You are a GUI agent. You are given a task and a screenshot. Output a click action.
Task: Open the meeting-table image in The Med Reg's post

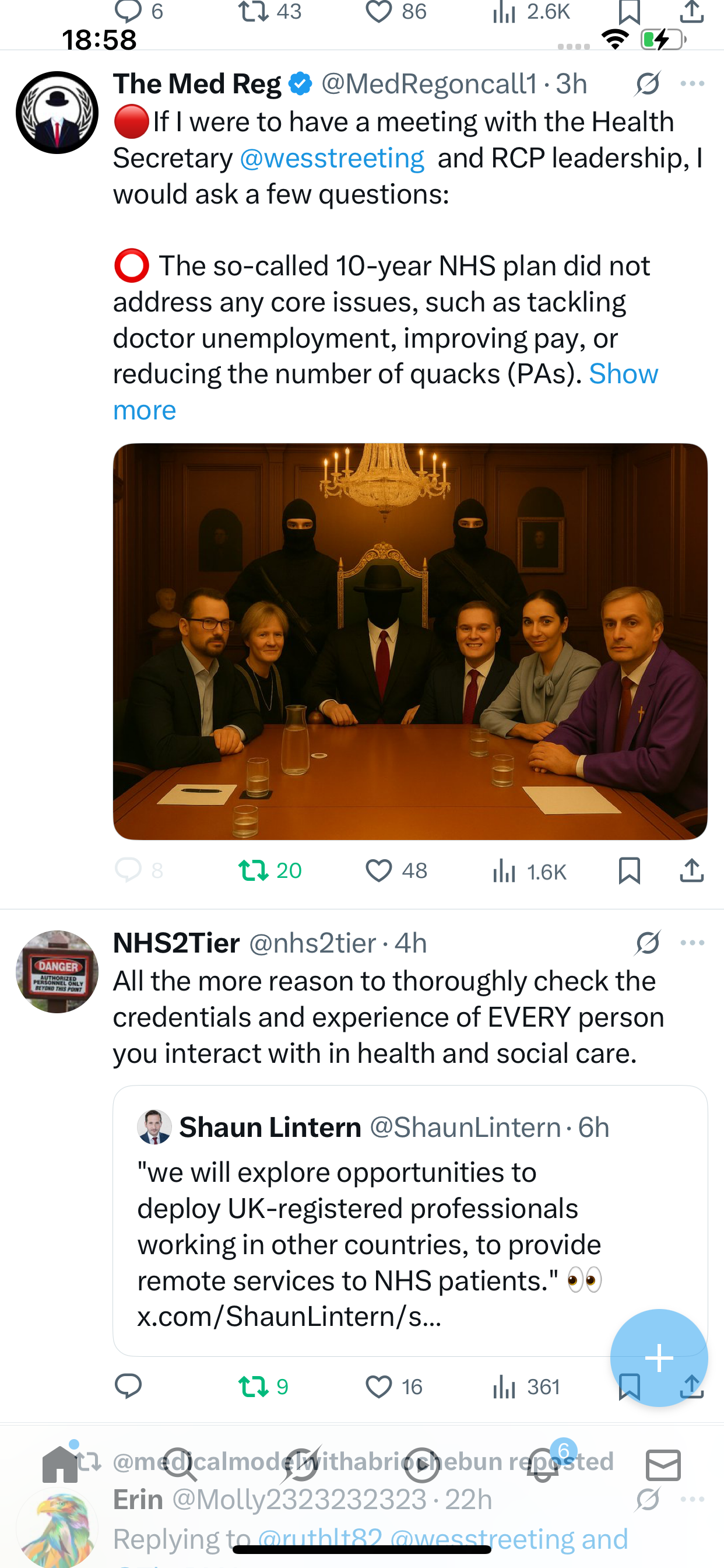coord(410,642)
